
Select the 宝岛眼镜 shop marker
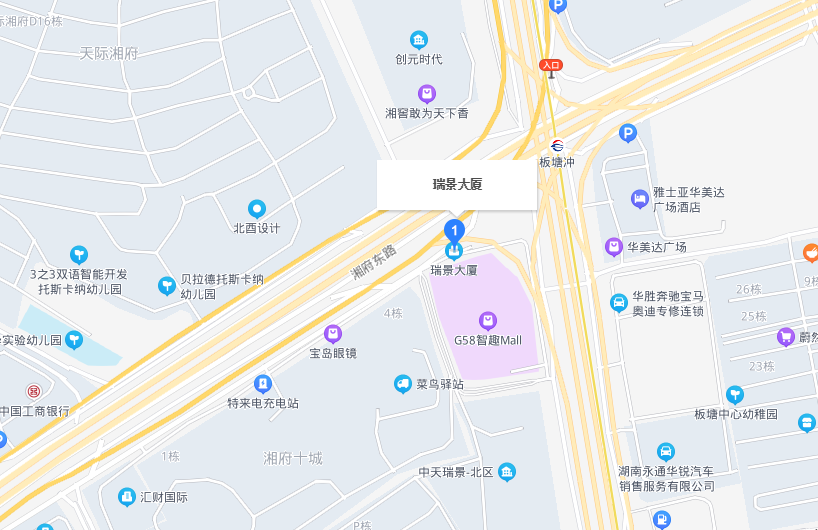(x=333, y=334)
